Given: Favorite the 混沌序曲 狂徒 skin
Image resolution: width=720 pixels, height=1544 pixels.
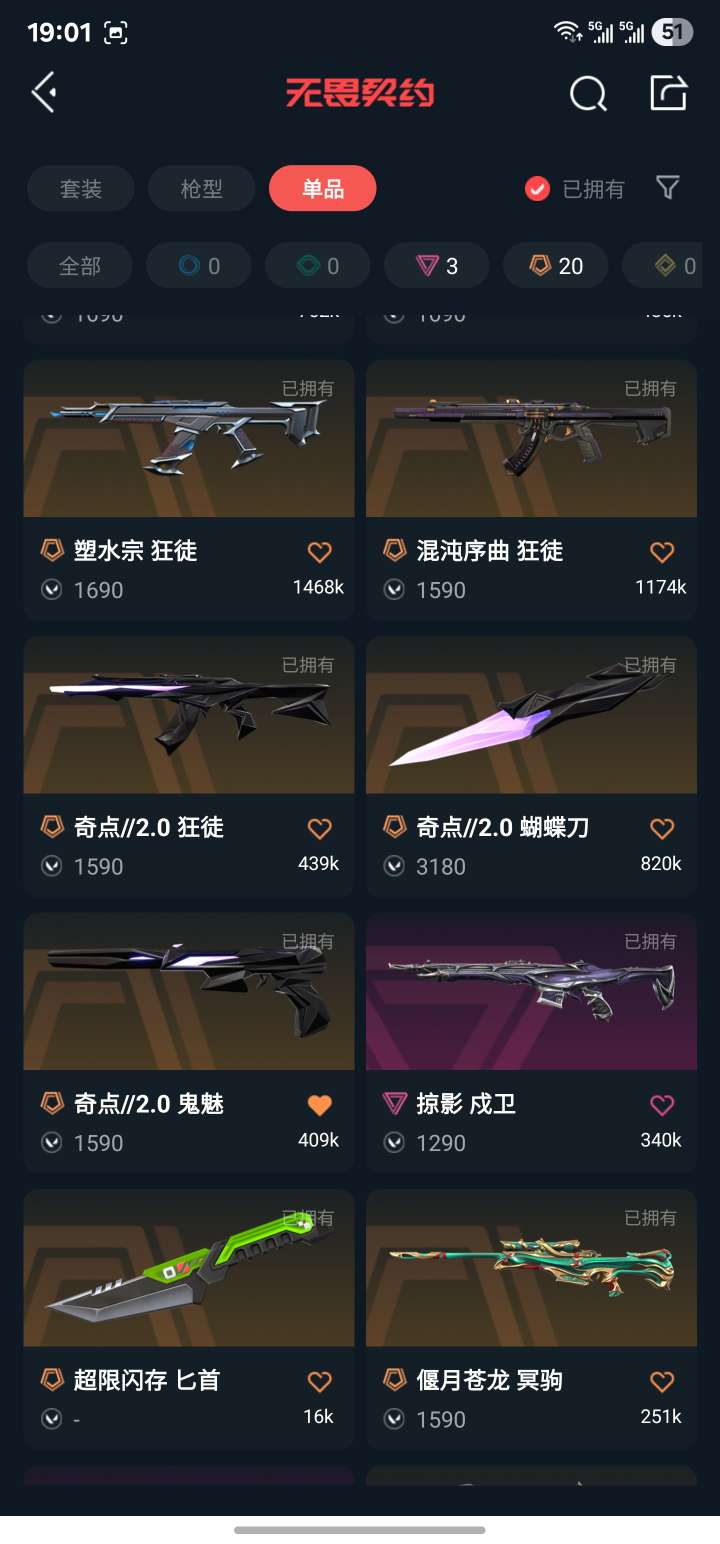Looking at the screenshot, I should click(x=661, y=552).
